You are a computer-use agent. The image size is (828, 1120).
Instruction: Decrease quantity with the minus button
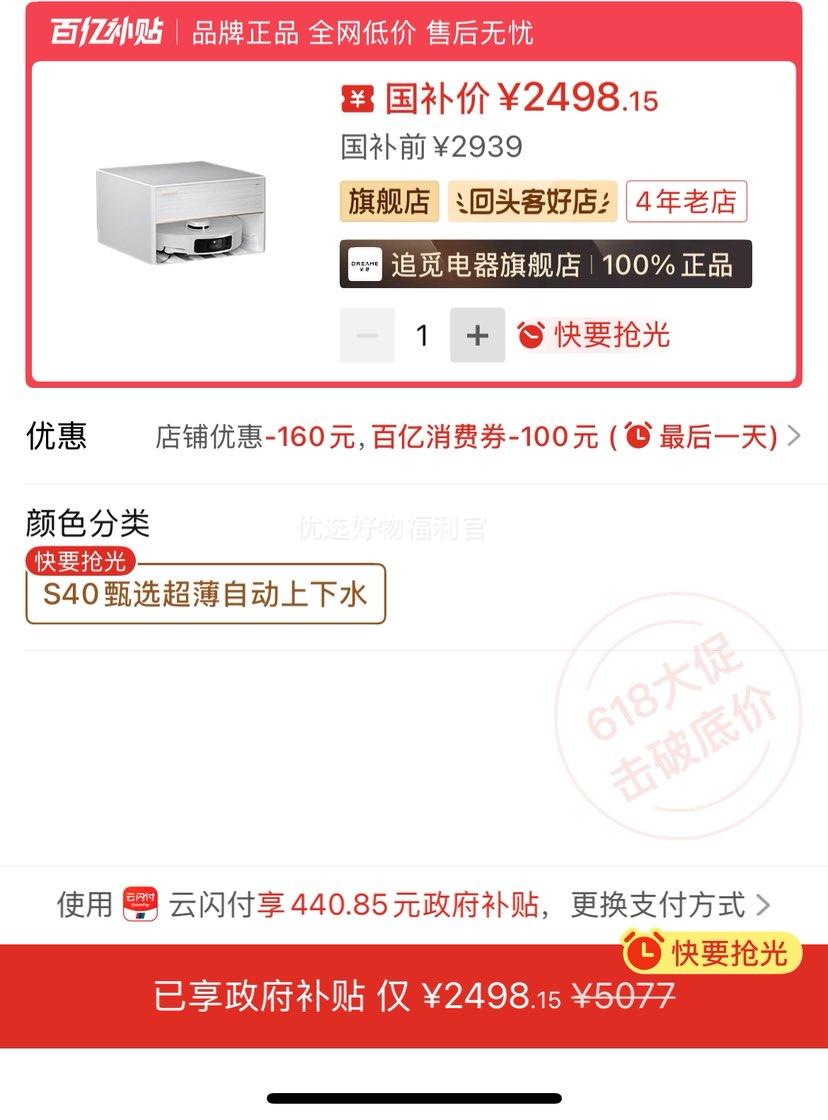367,335
